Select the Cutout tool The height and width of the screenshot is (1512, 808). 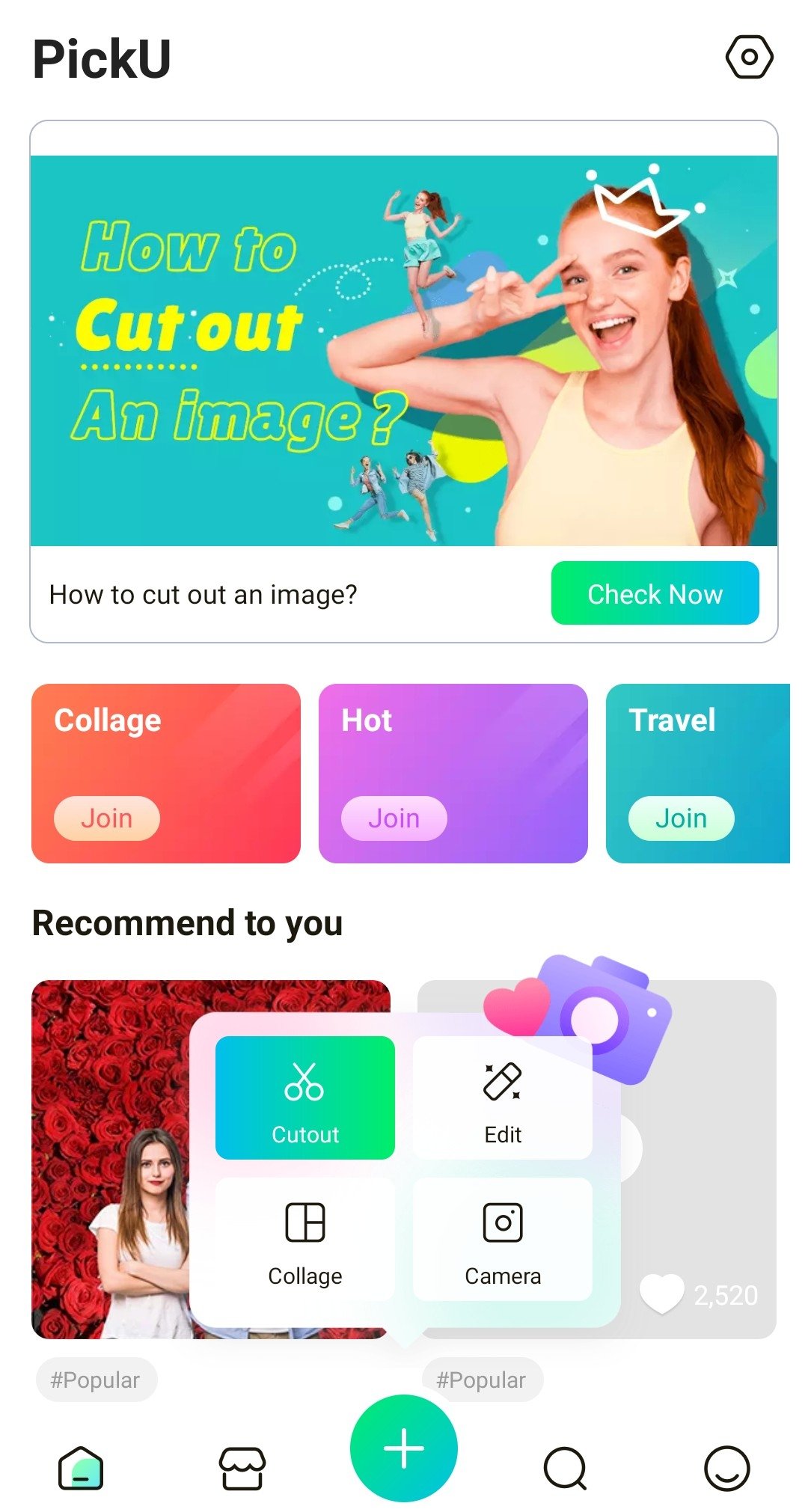[305, 1098]
